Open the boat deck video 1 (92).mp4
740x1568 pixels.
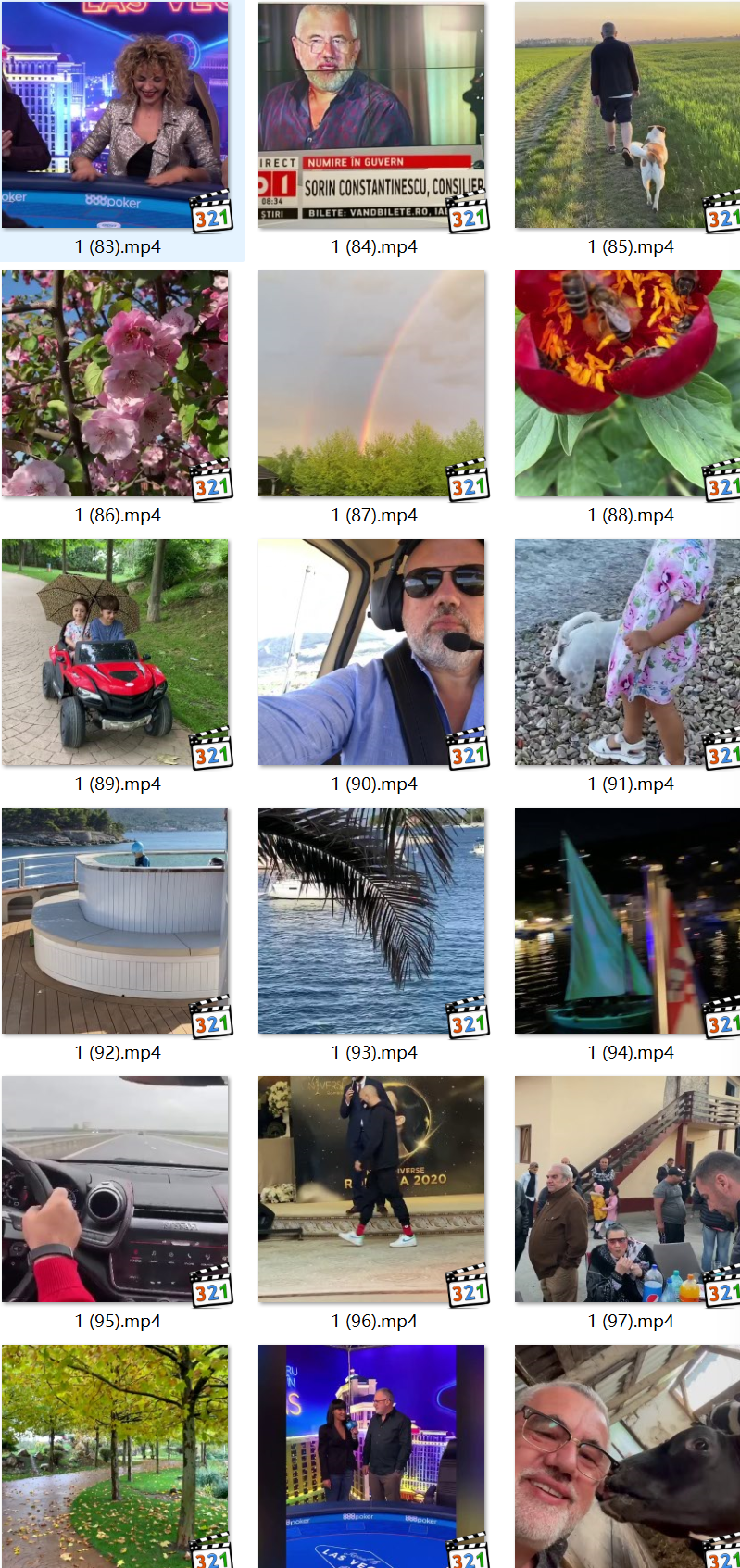point(115,921)
